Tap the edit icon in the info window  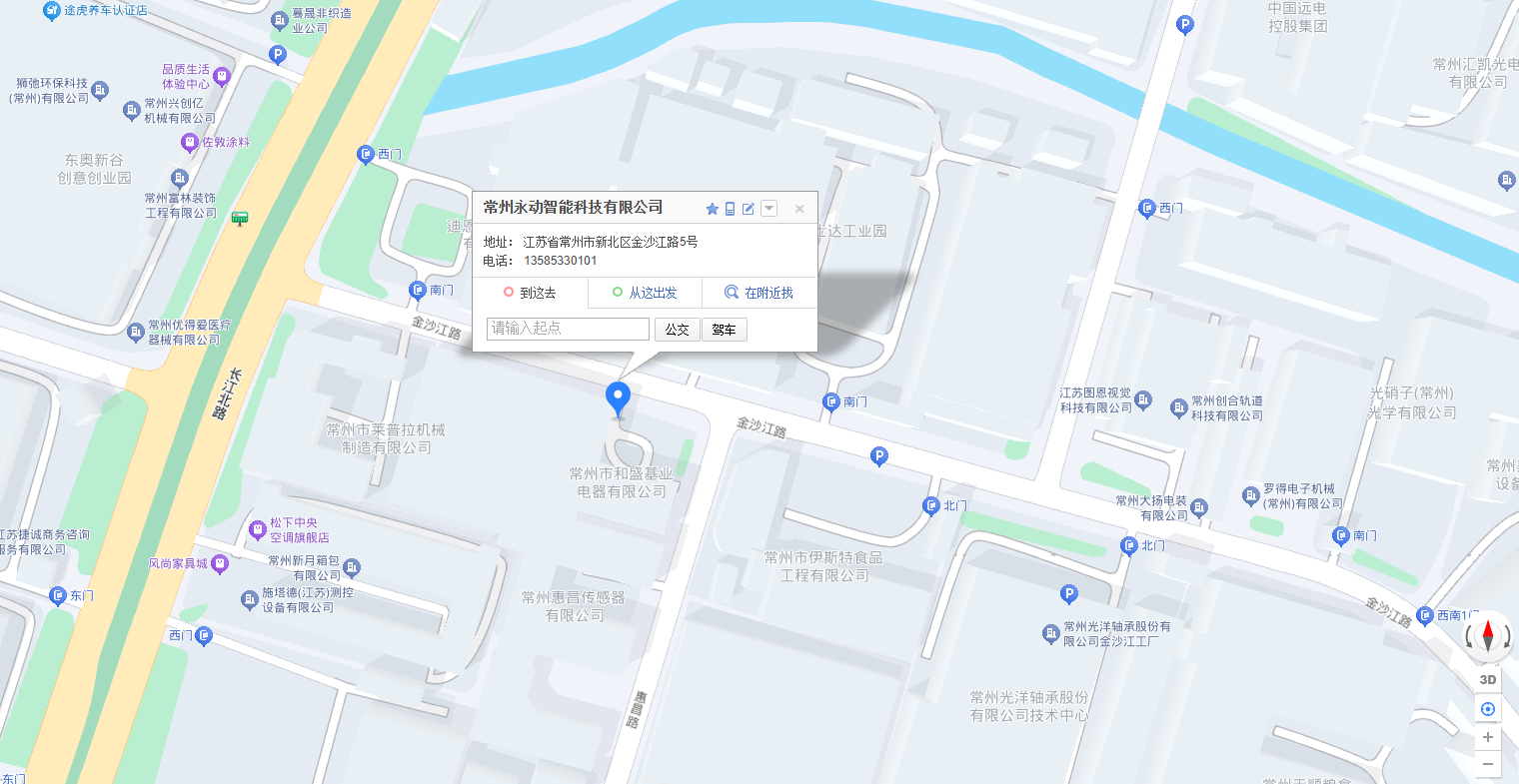pos(748,209)
